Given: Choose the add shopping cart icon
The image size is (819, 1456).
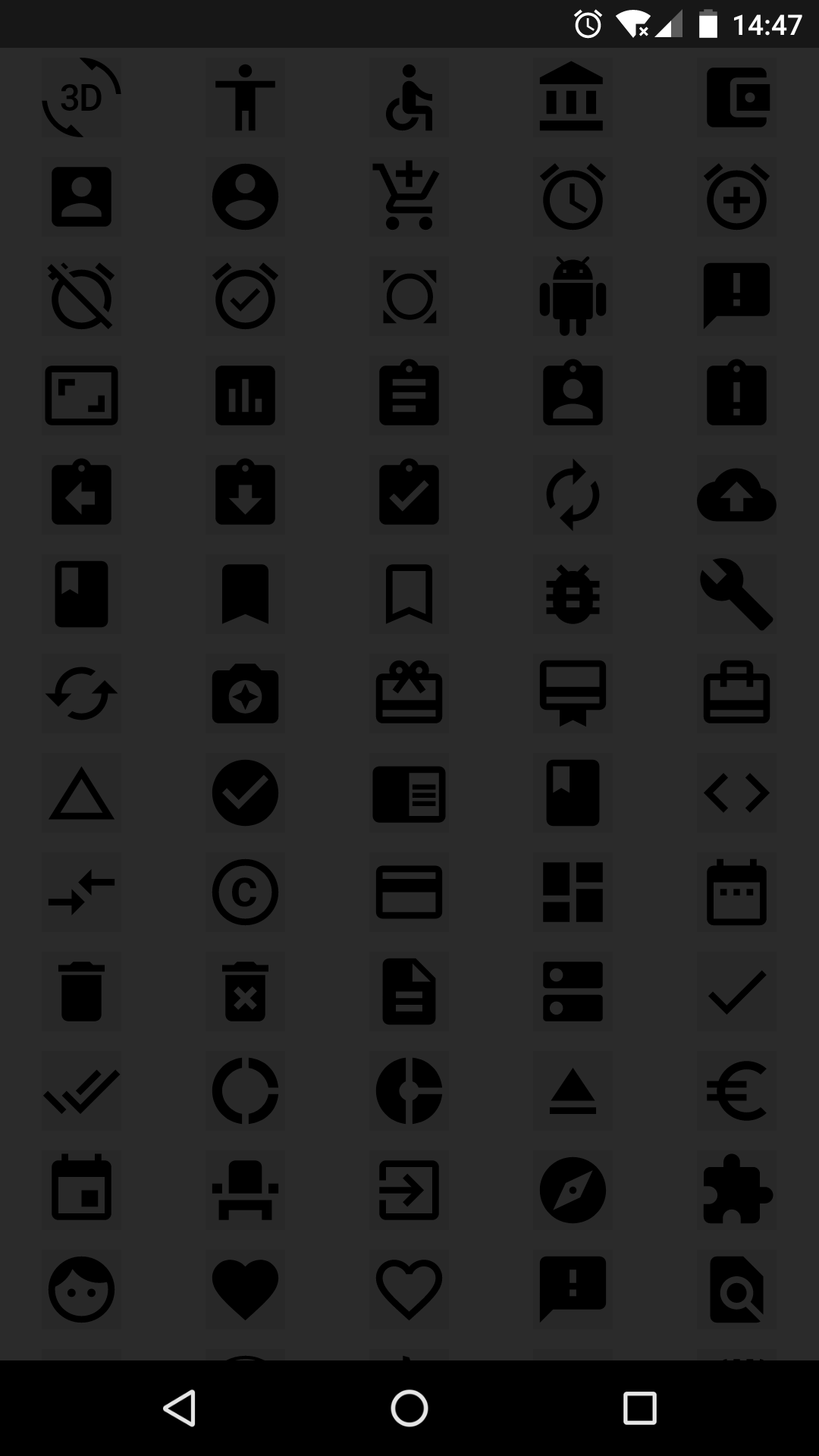Looking at the screenshot, I should tap(409, 196).
